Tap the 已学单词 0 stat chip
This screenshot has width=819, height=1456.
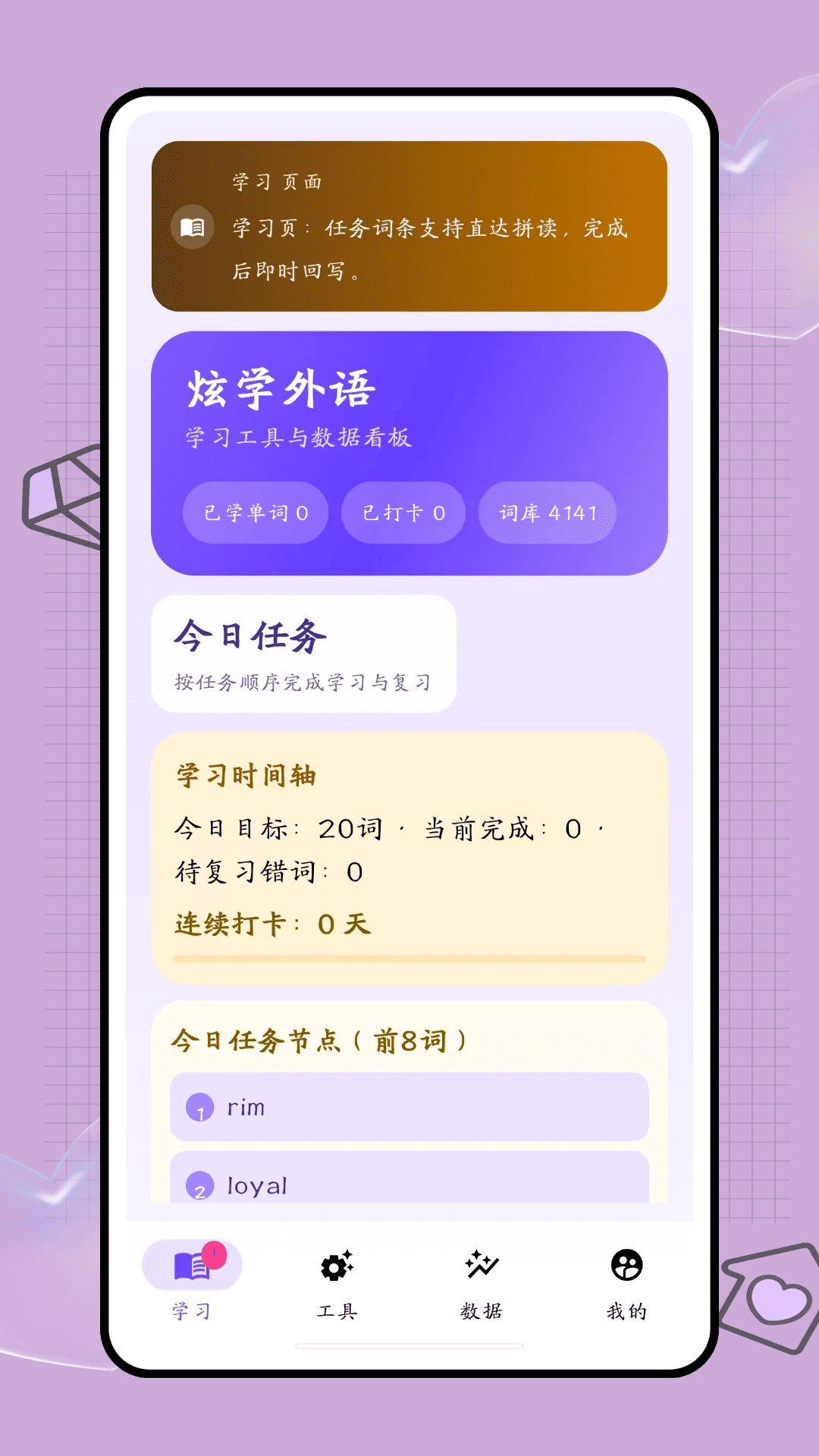(x=256, y=513)
